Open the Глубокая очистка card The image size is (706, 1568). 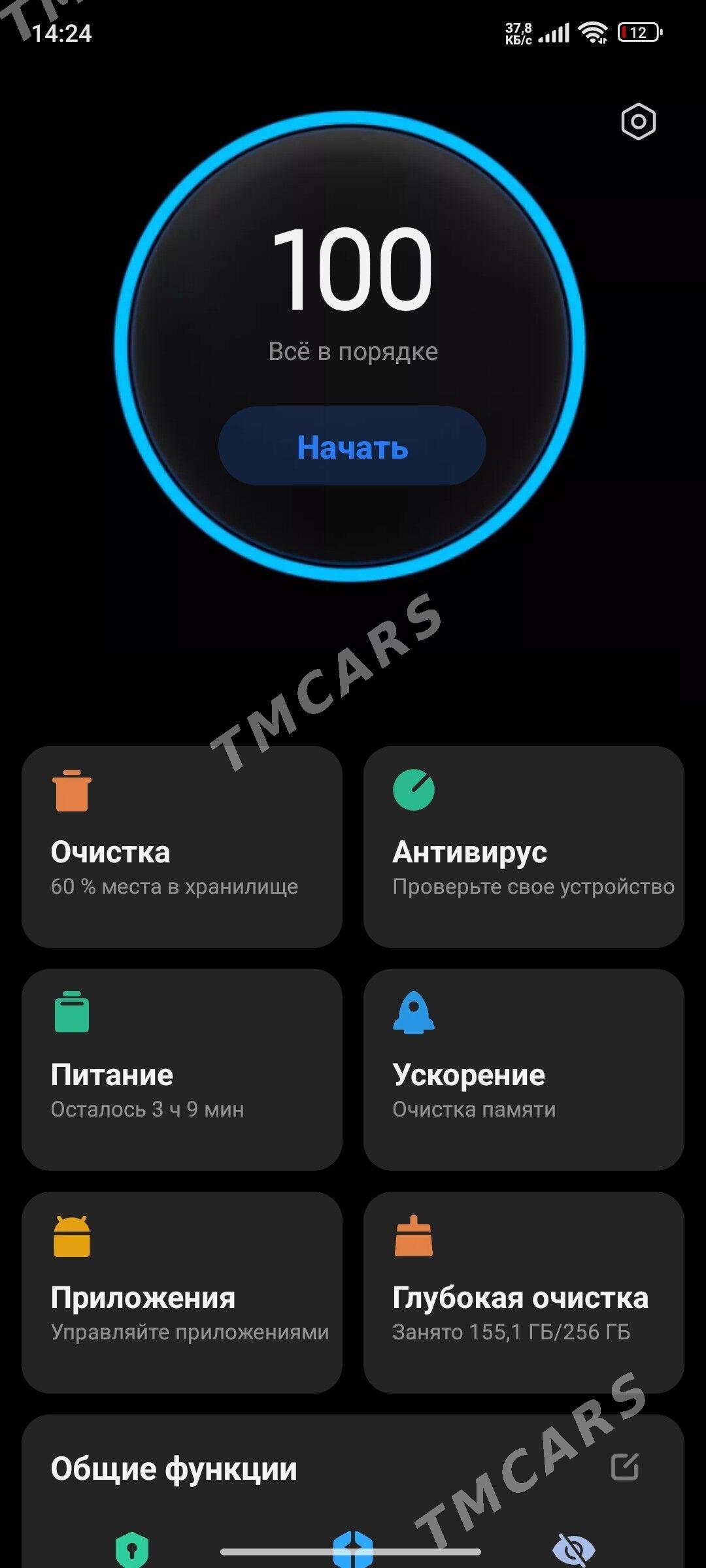point(524,1292)
